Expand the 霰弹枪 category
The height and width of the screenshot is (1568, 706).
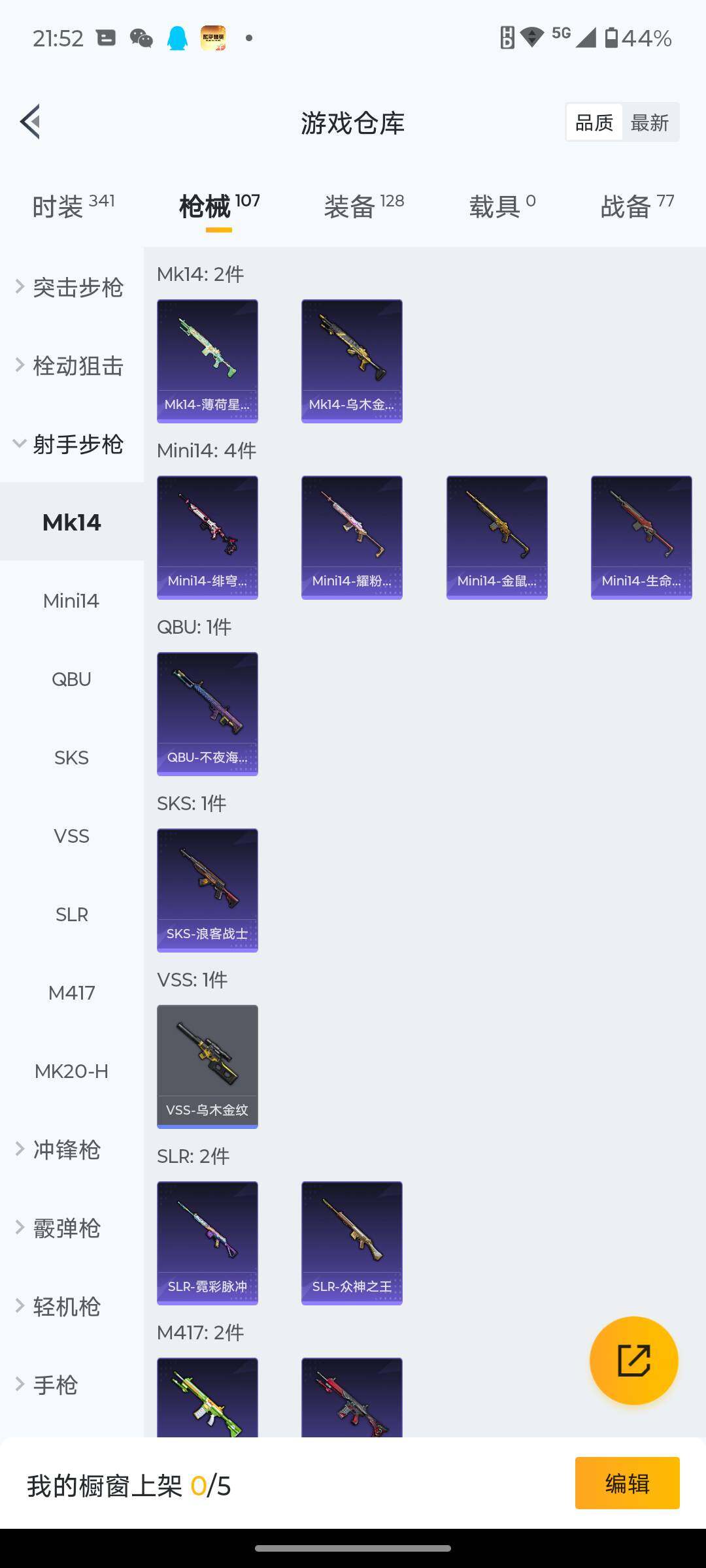(65, 1228)
